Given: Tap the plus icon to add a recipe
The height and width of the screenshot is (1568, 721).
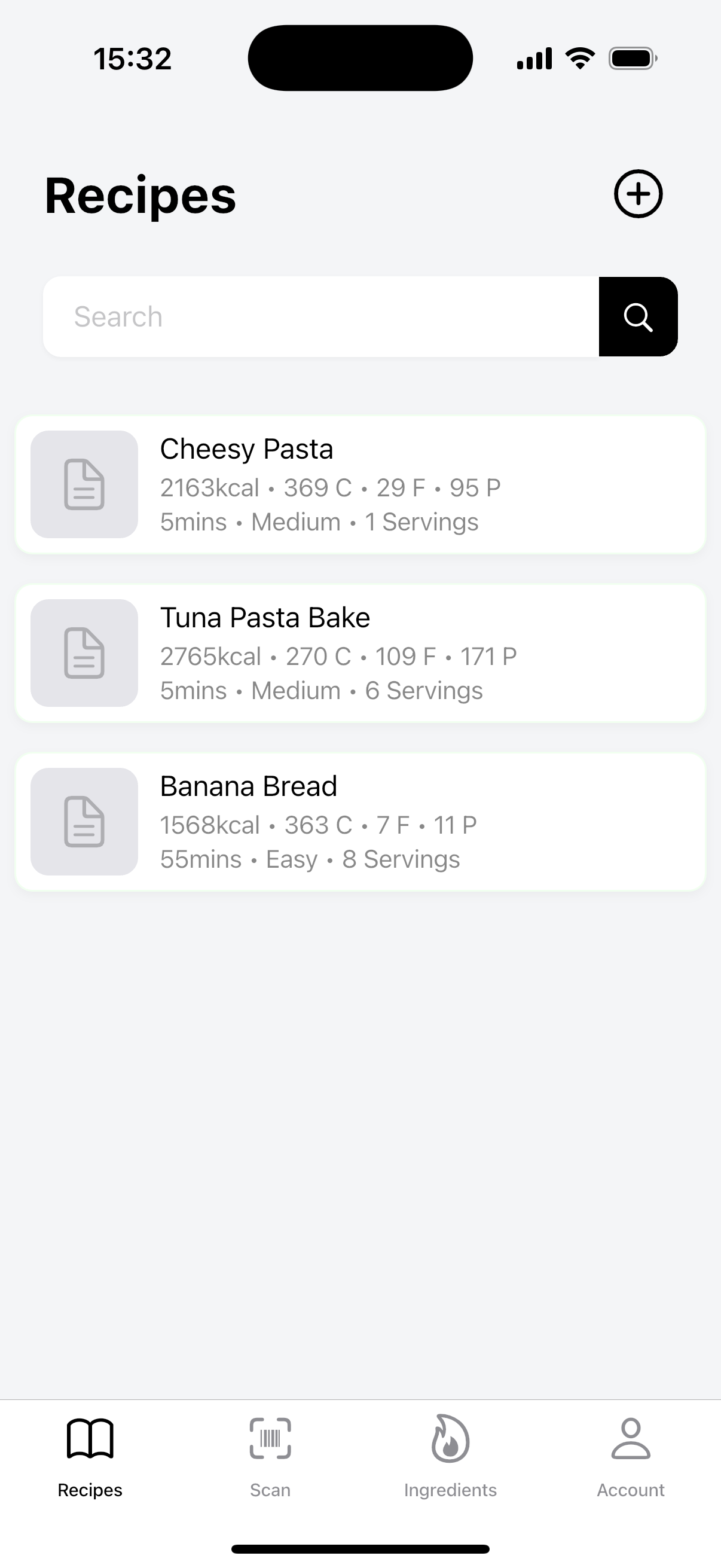Looking at the screenshot, I should coord(638,194).
